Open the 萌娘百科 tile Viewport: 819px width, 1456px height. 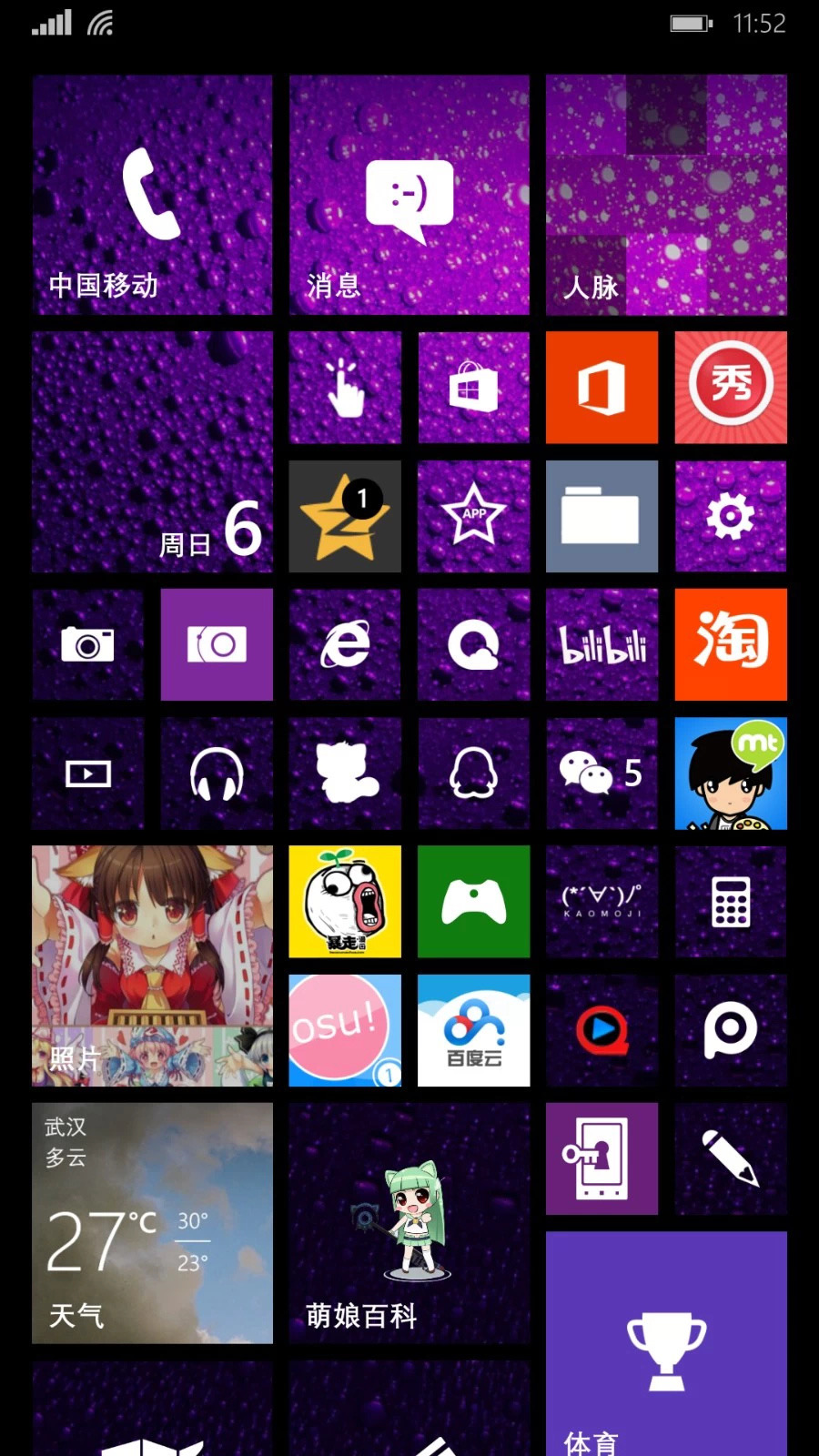(x=409, y=1222)
